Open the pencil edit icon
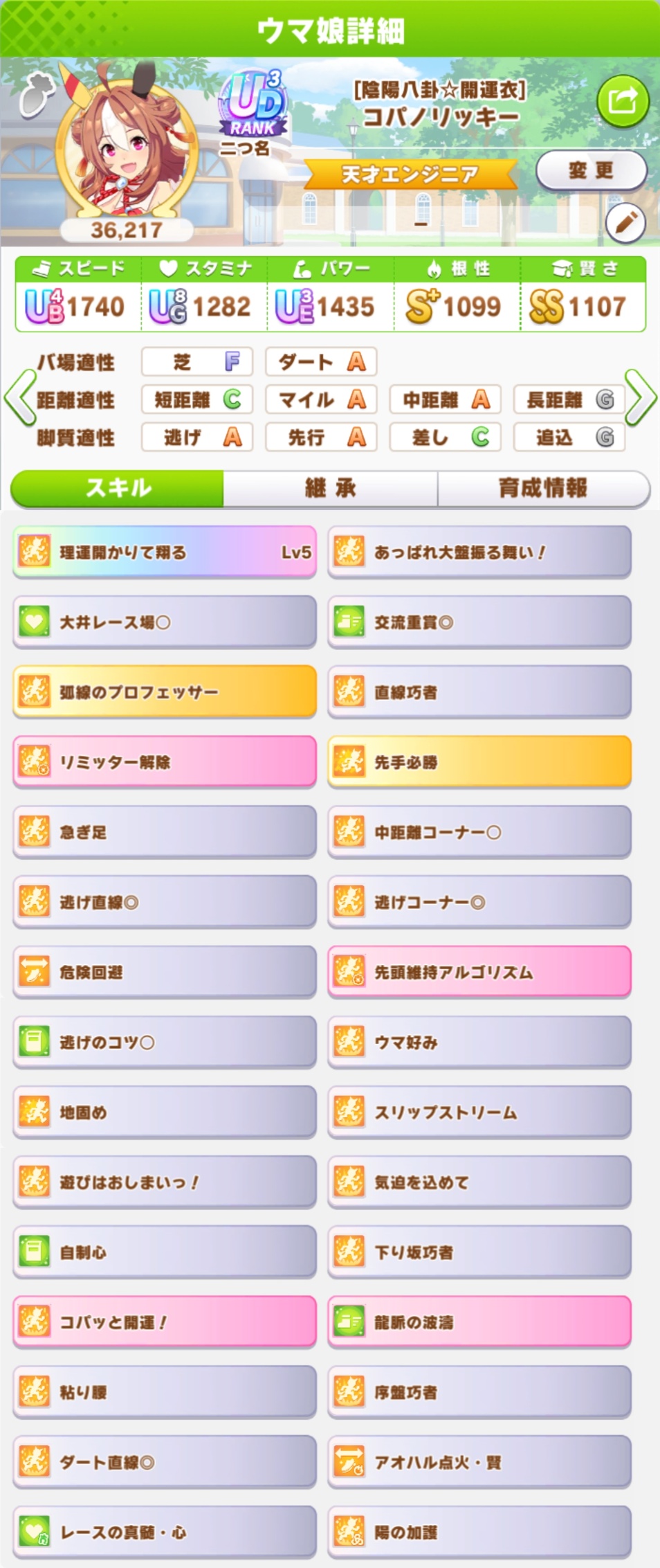This screenshot has height=1568, width=660. click(x=625, y=223)
